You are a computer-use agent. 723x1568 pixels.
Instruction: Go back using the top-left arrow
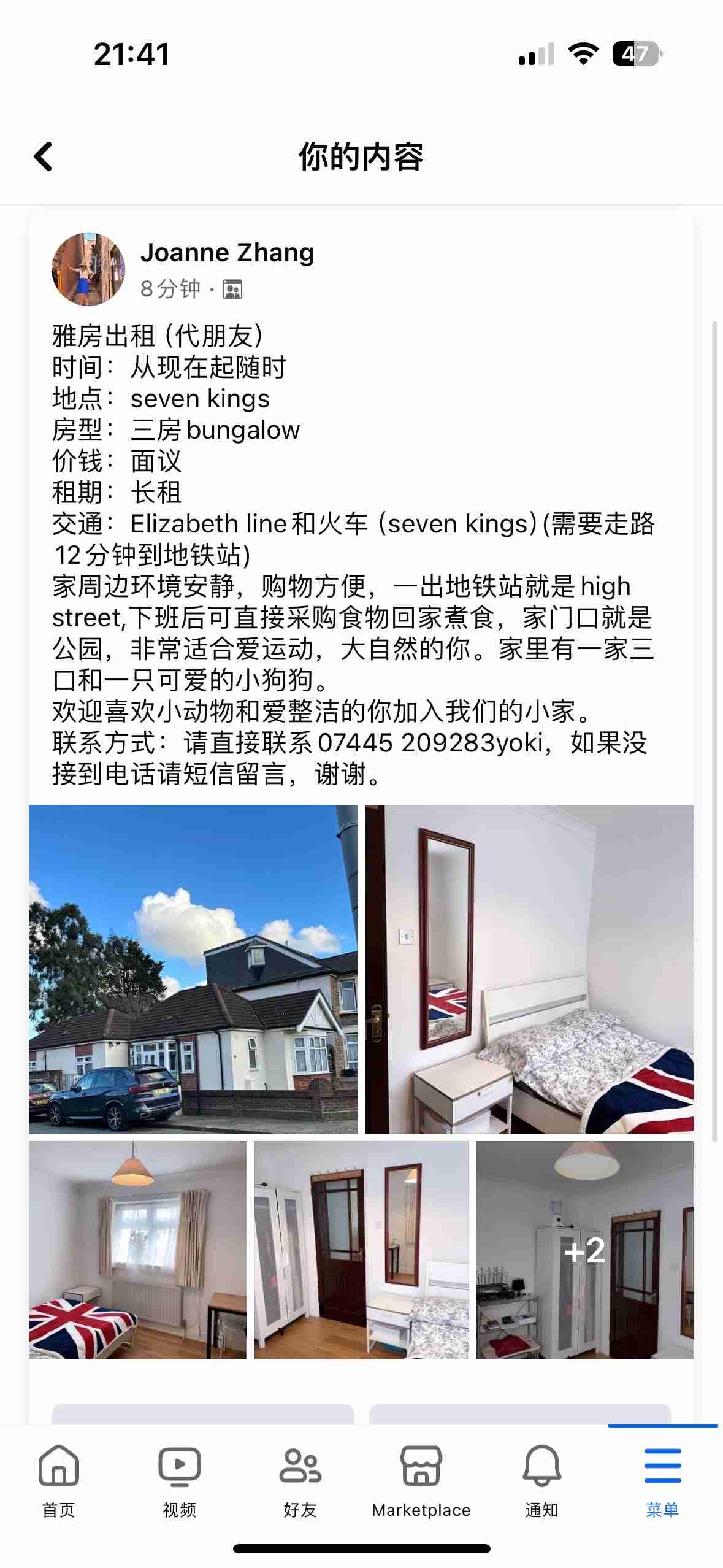43,156
